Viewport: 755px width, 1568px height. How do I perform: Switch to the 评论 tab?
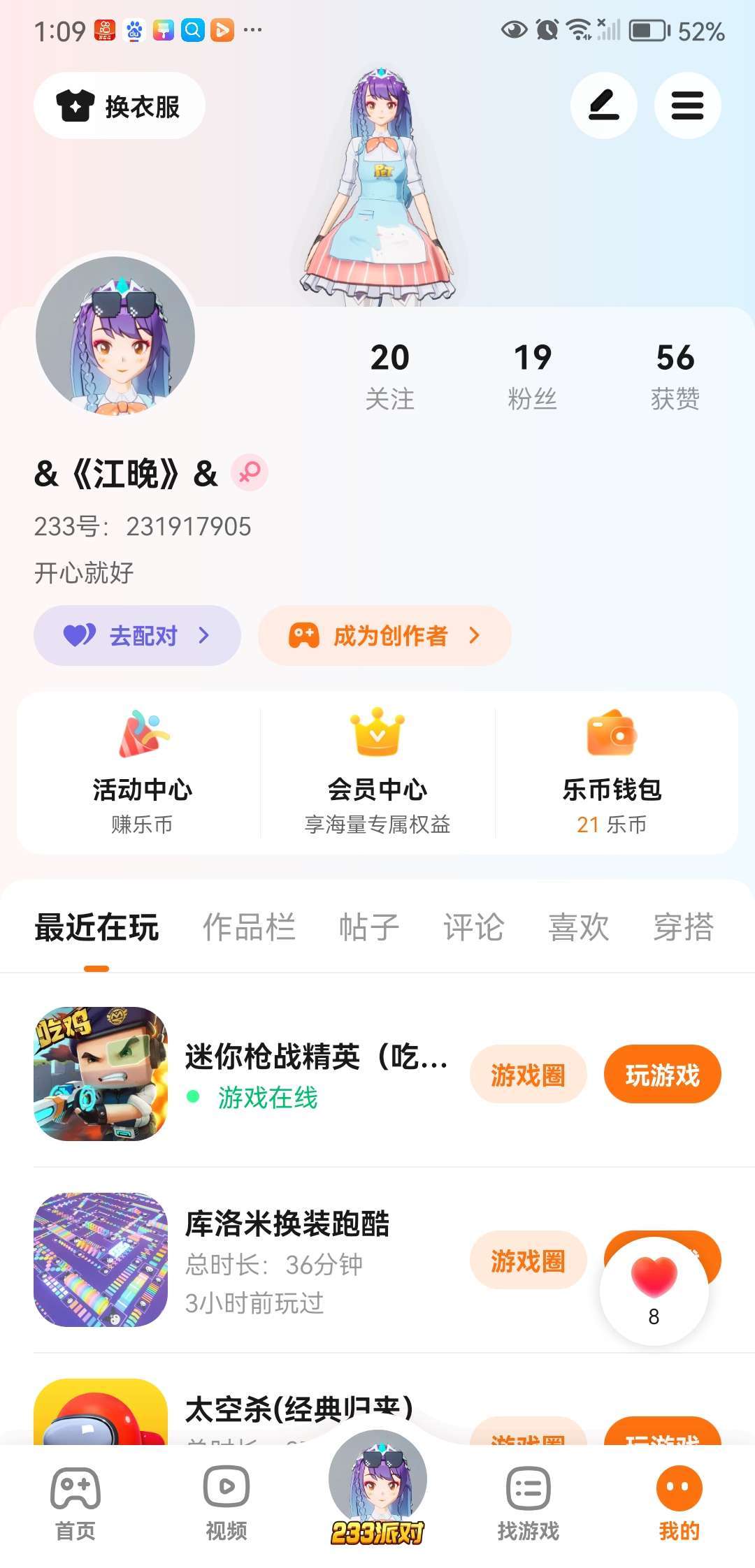click(473, 927)
